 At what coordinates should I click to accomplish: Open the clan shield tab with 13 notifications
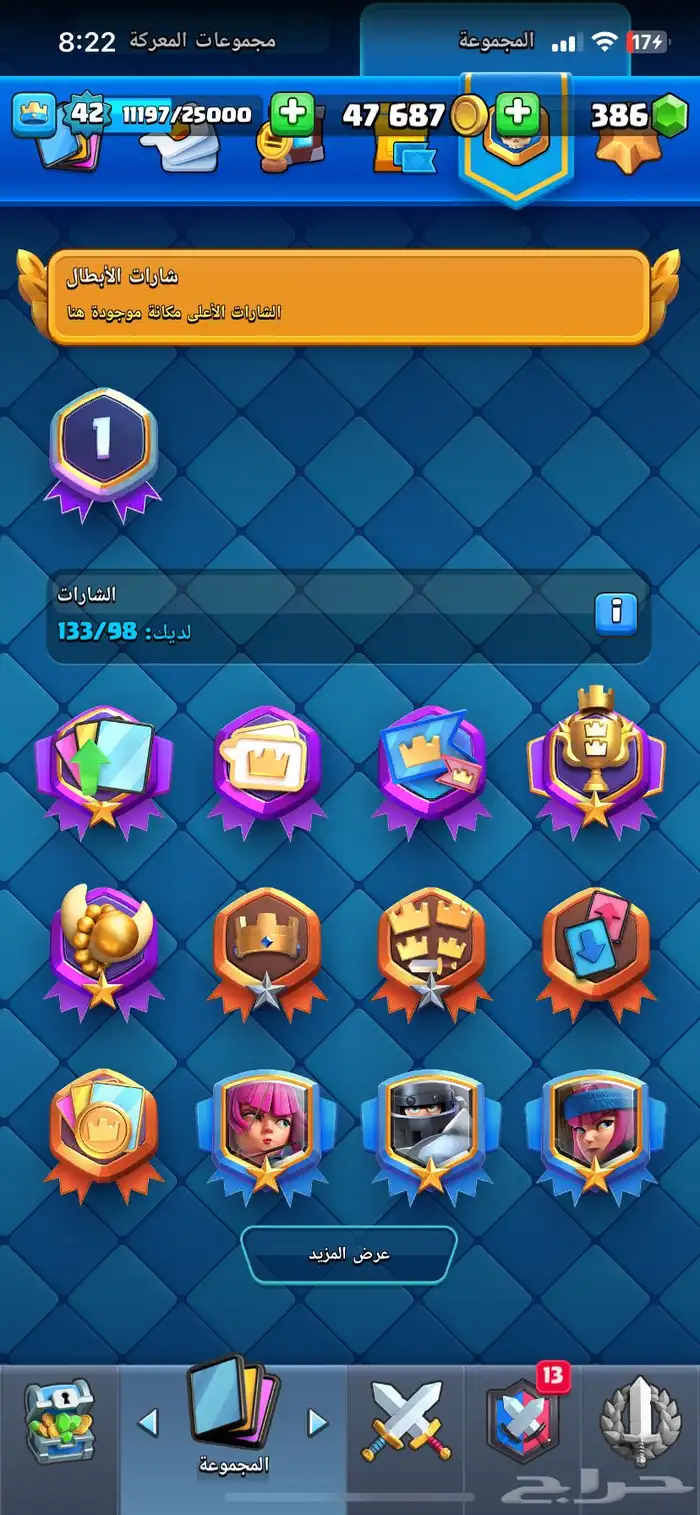(x=522, y=1421)
